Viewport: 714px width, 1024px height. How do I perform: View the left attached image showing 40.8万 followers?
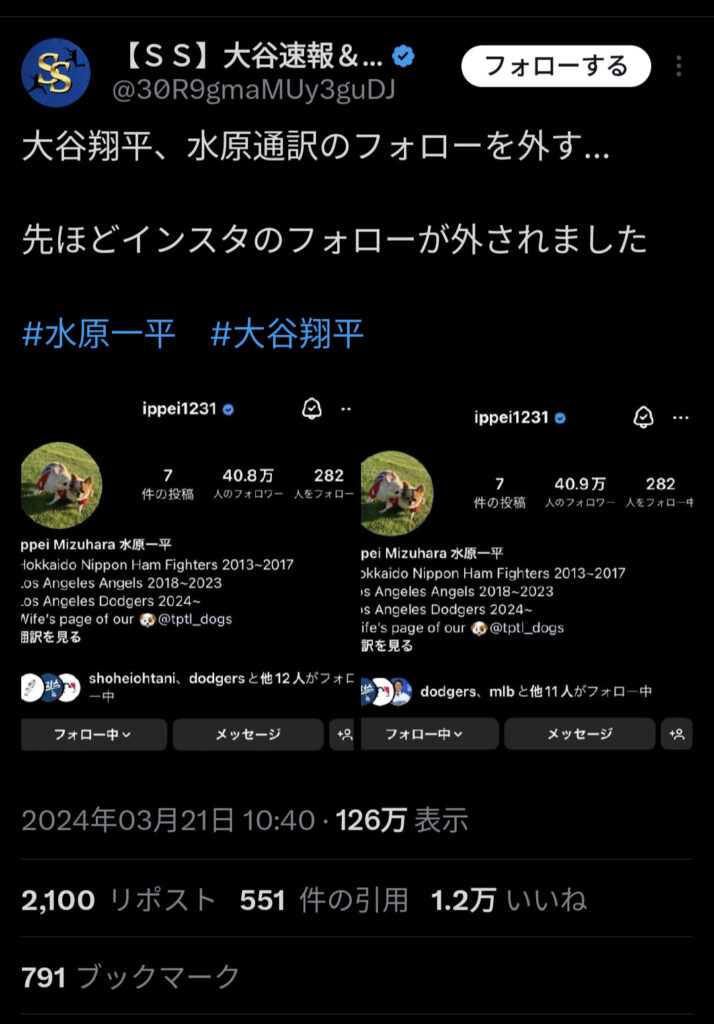pyautogui.click(x=188, y=570)
